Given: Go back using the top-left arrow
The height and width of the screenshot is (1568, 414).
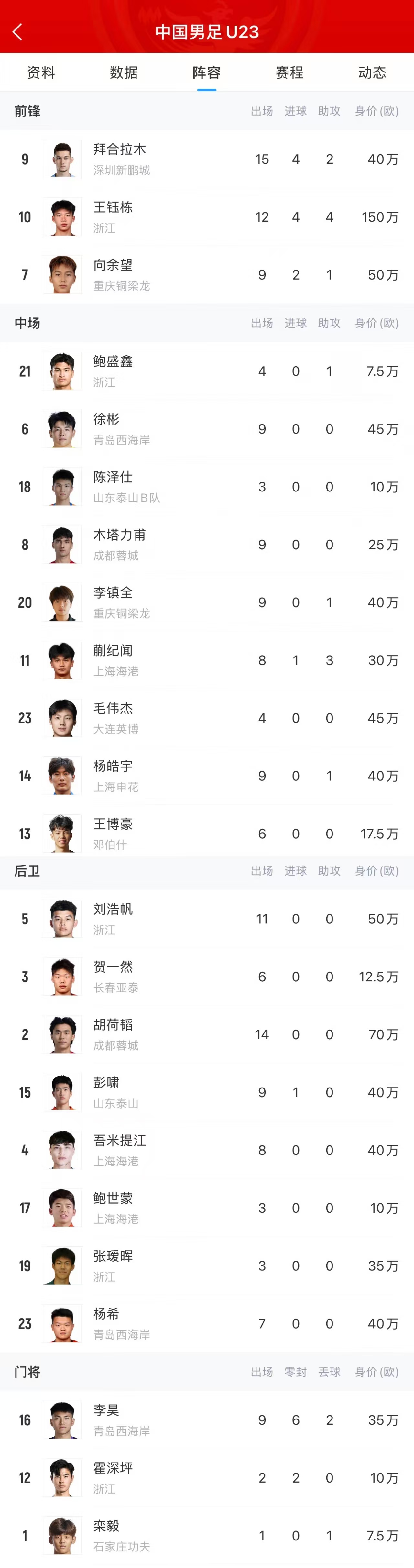Looking at the screenshot, I should click(18, 32).
